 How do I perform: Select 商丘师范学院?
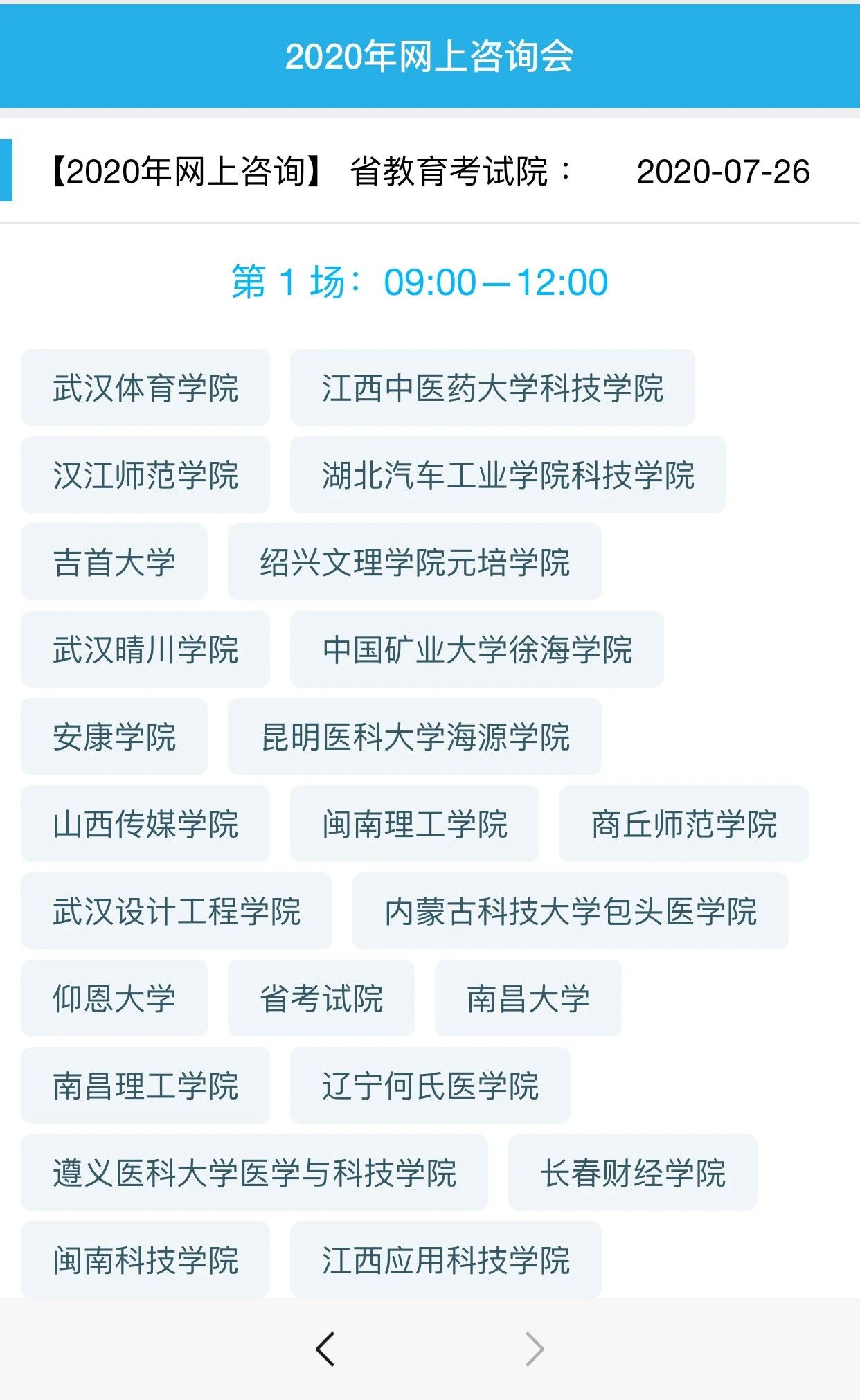(x=683, y=824)
